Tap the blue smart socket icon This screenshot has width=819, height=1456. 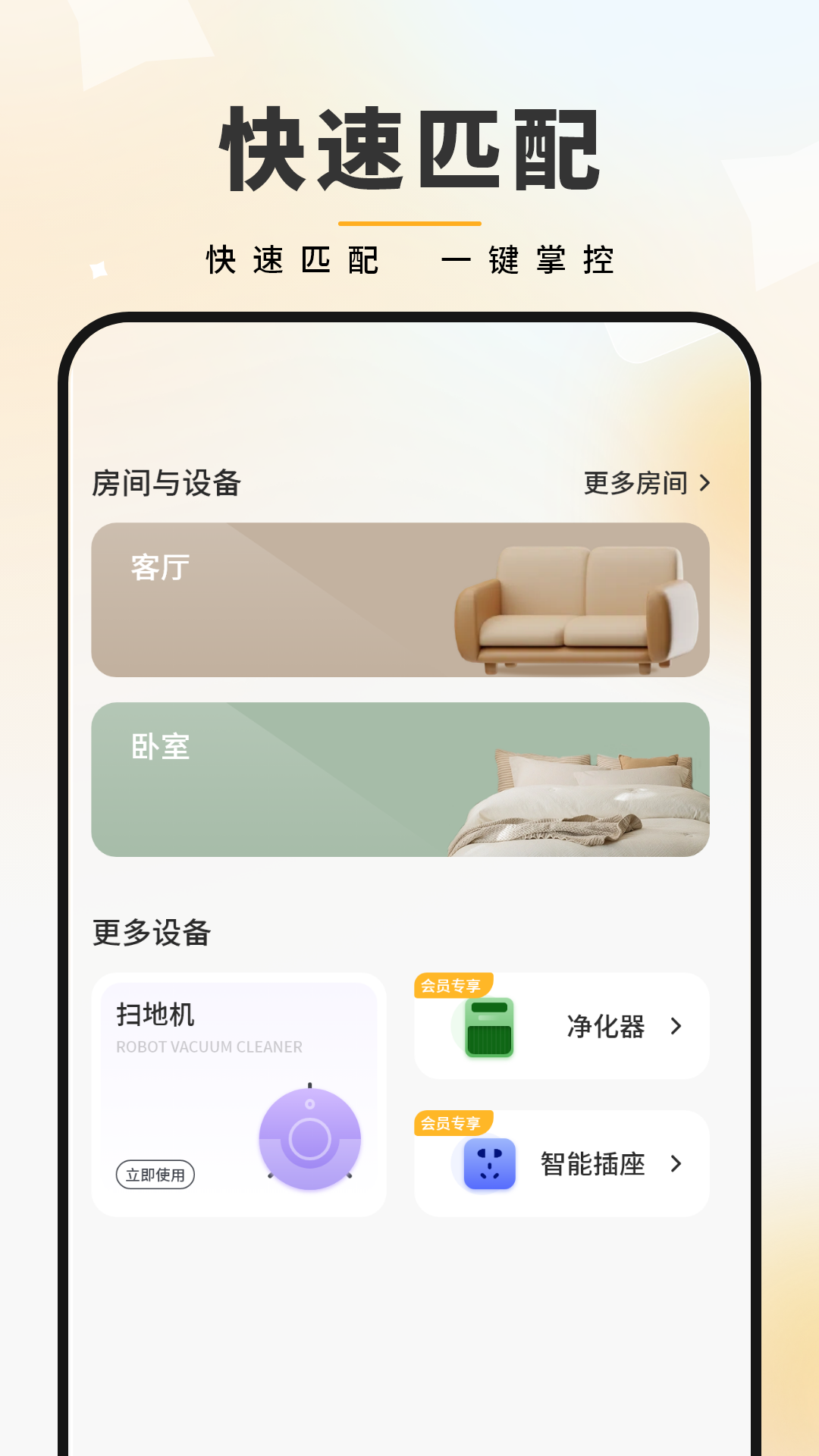pos(489,1163)
